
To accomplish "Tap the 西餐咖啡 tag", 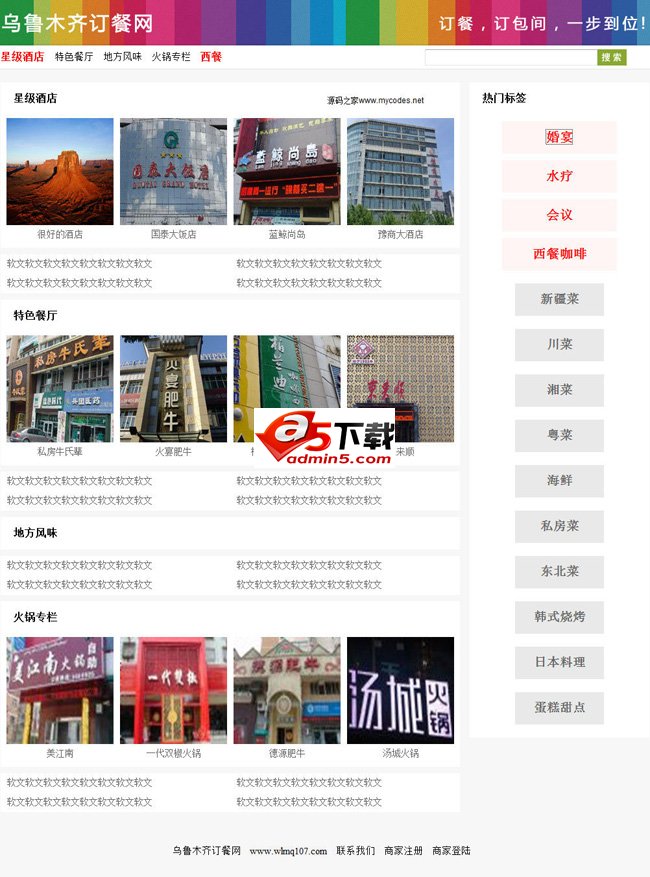I will [x=559, y=254].
